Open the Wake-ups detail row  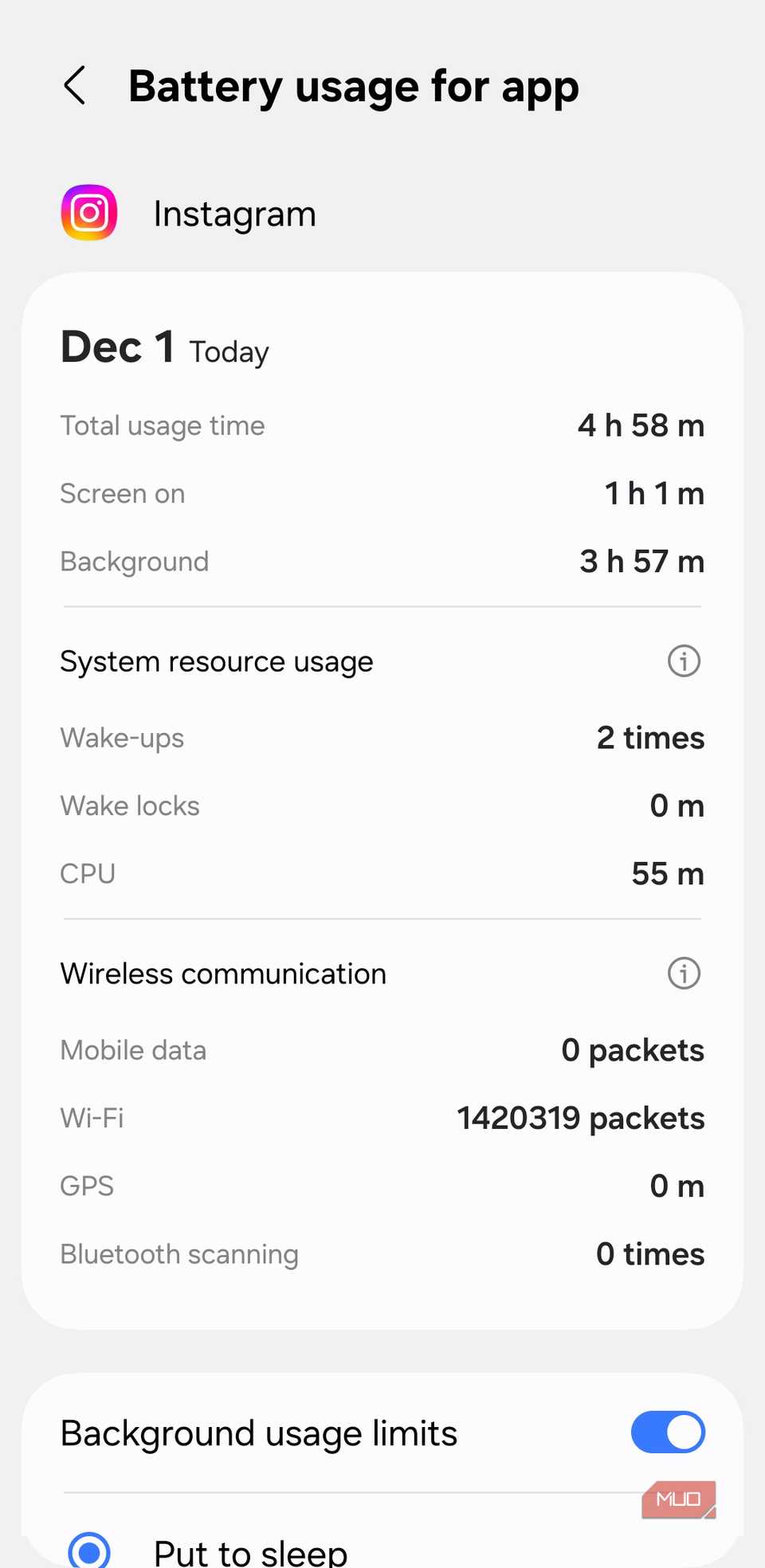[x=382, y=737]
